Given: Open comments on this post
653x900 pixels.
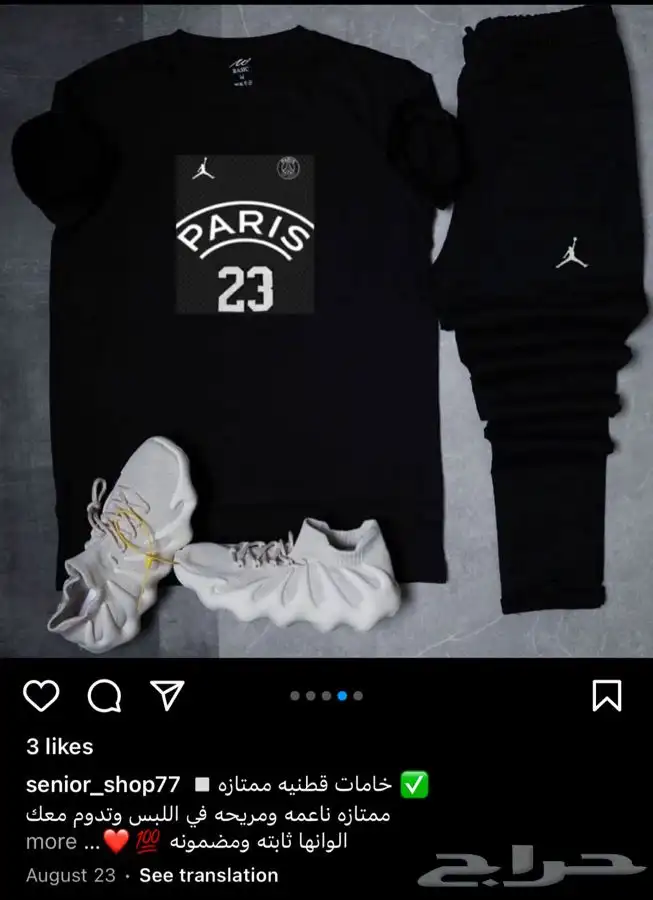Looking at the screenshot, I should tap(104, 695).
